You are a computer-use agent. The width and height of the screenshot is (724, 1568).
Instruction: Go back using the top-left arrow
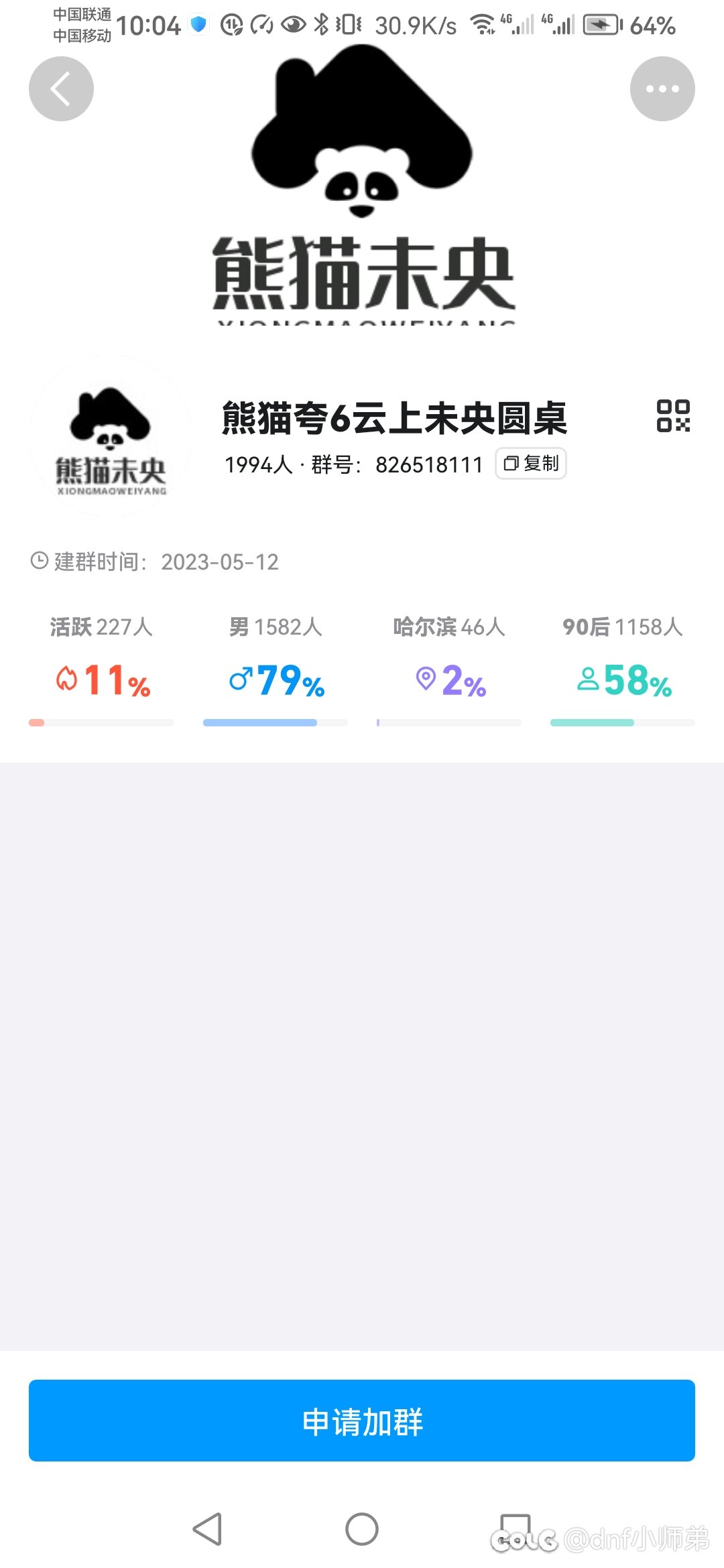tap(61, 89)
